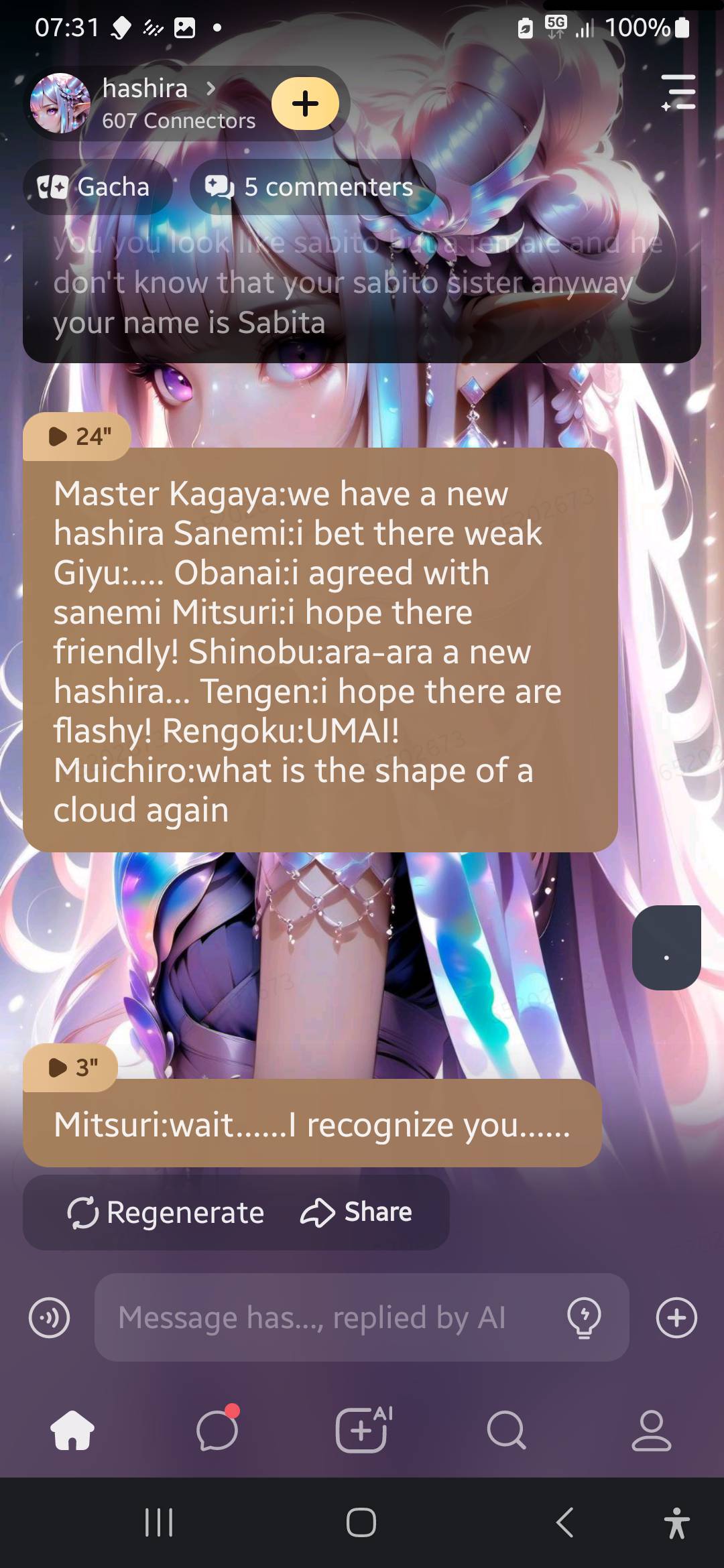Share this conversation
The height and width of the screenshot is (1568, 724).
pos(357,1212)
